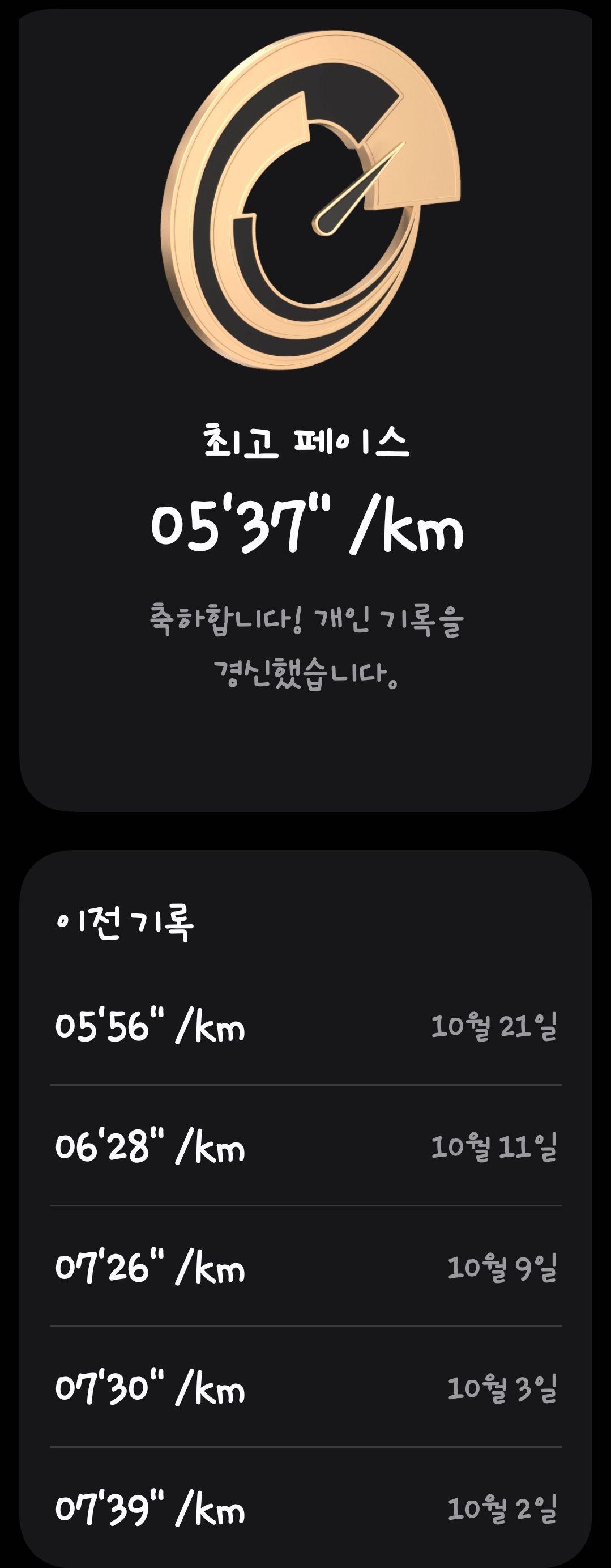The width and height of the screenshot is (611, 1568).
Task: Open the 07'39" record from 10월 2일
Action: point(305,1508)
